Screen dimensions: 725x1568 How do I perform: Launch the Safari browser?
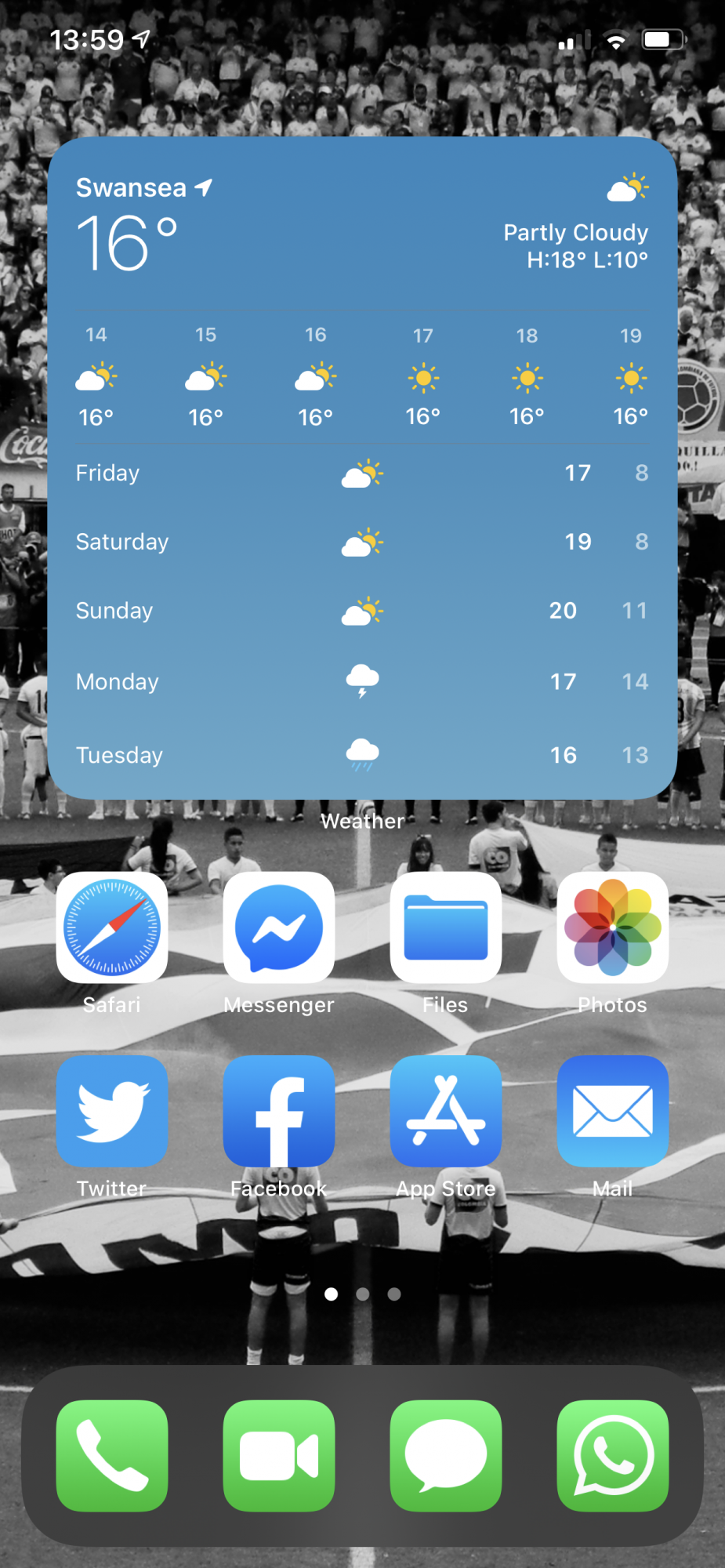click(x=112, y=927)
